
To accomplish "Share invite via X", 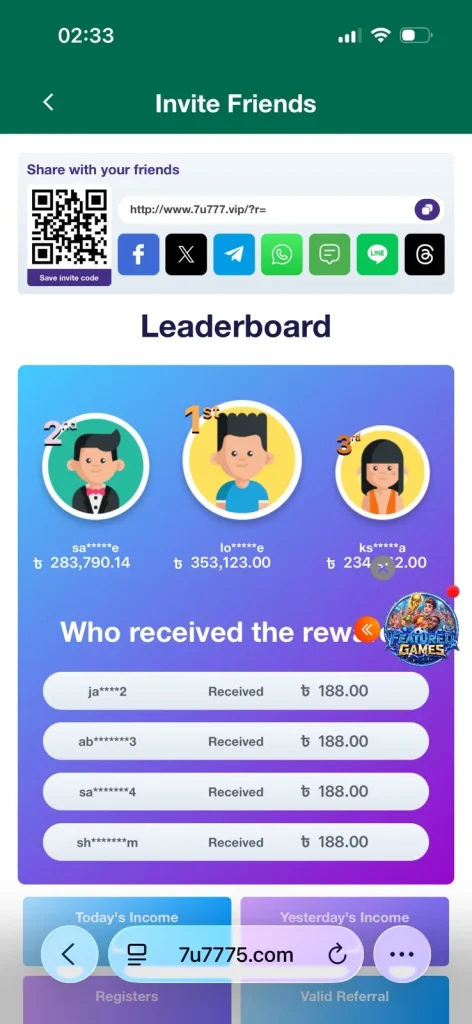I will click(186, 254).
